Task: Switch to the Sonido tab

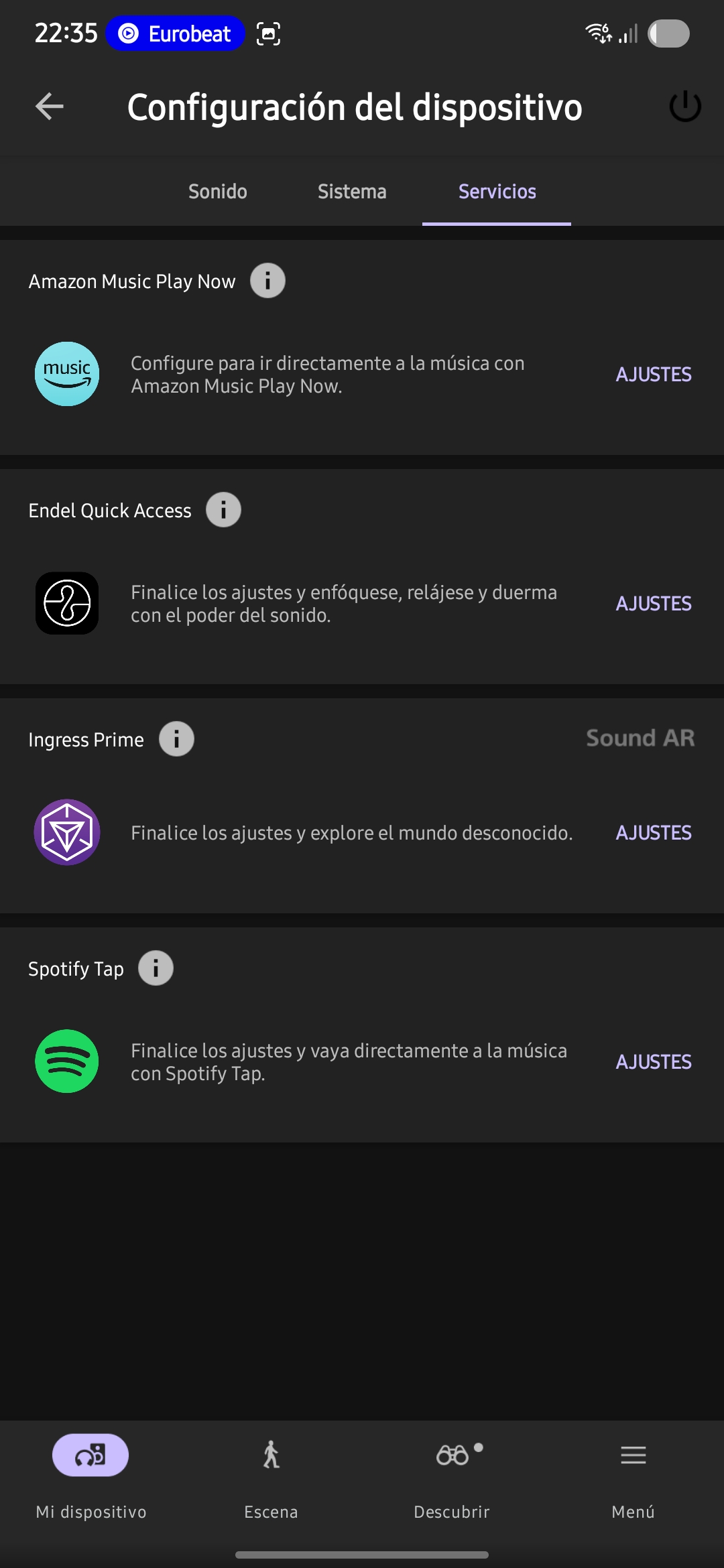Action: (218, 192)
